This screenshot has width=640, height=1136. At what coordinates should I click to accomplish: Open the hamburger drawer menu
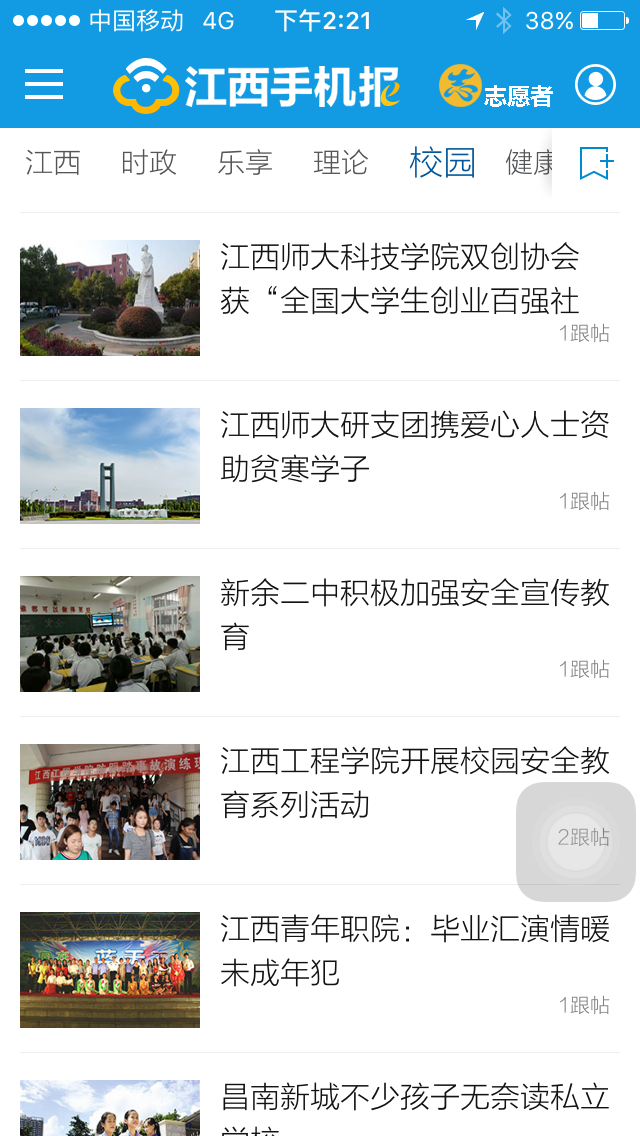coord(44,85)
